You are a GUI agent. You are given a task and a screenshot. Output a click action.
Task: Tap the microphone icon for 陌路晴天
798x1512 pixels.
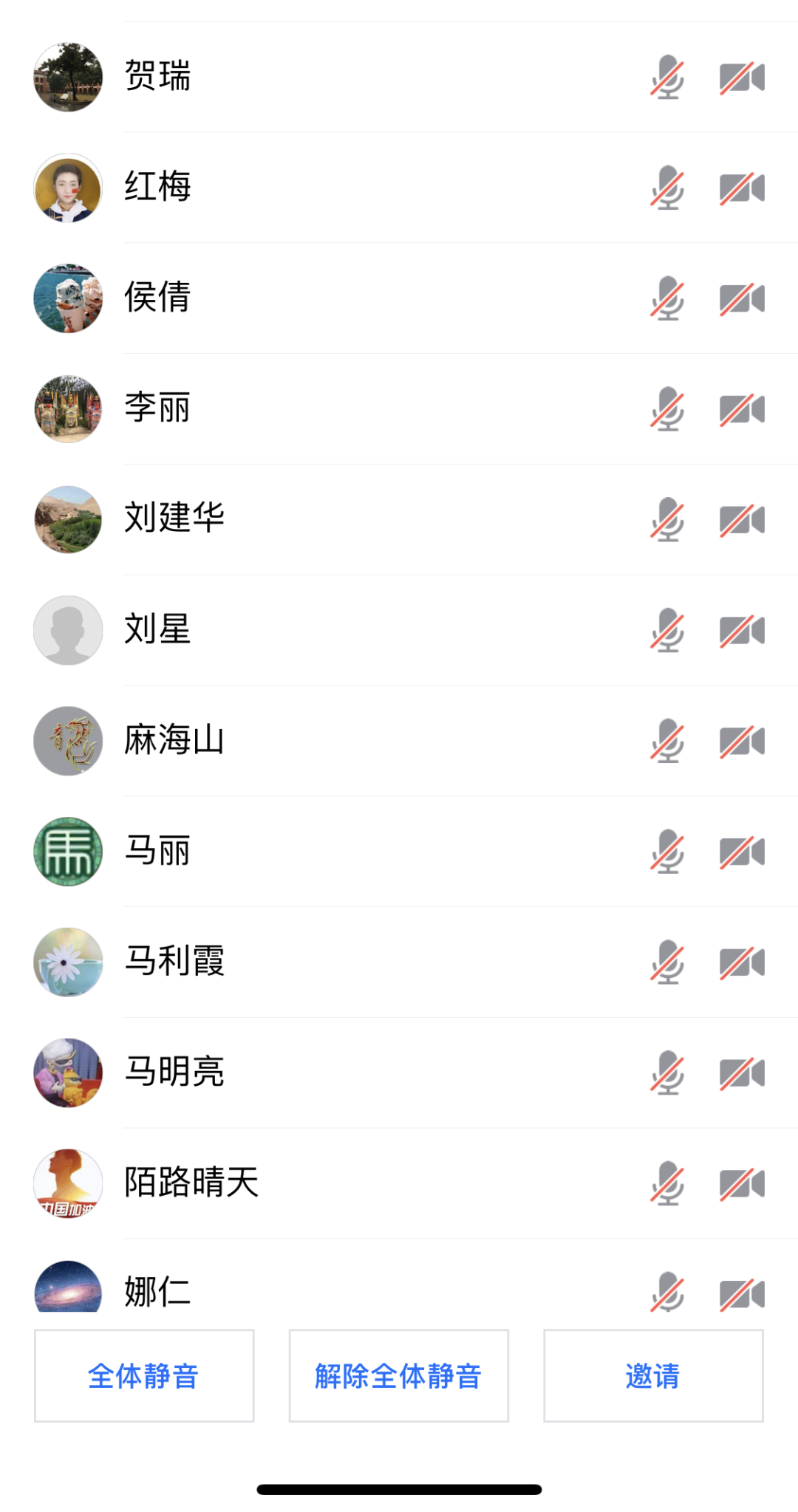click(667, 1183)
